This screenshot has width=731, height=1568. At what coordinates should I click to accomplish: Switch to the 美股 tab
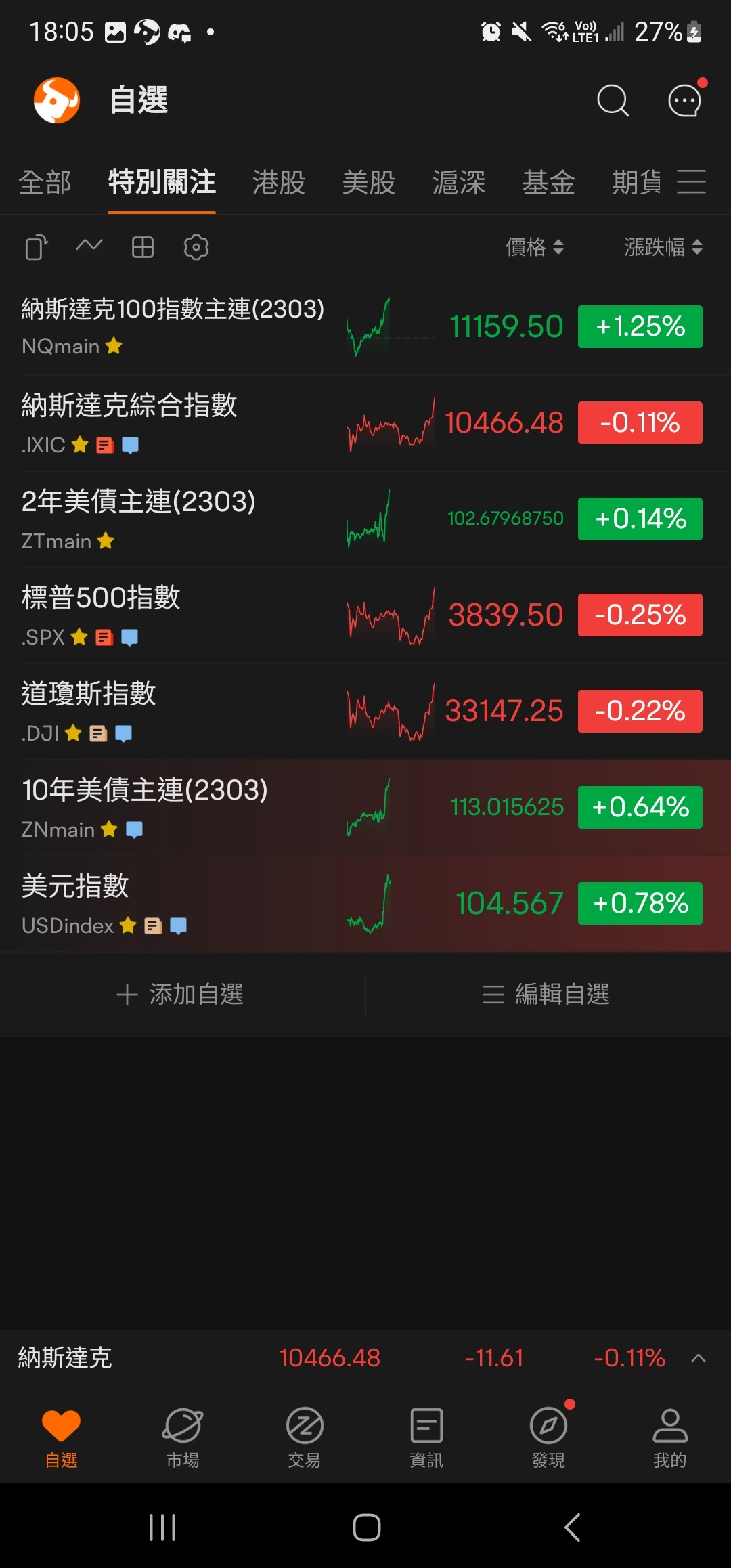coord(369,182)
